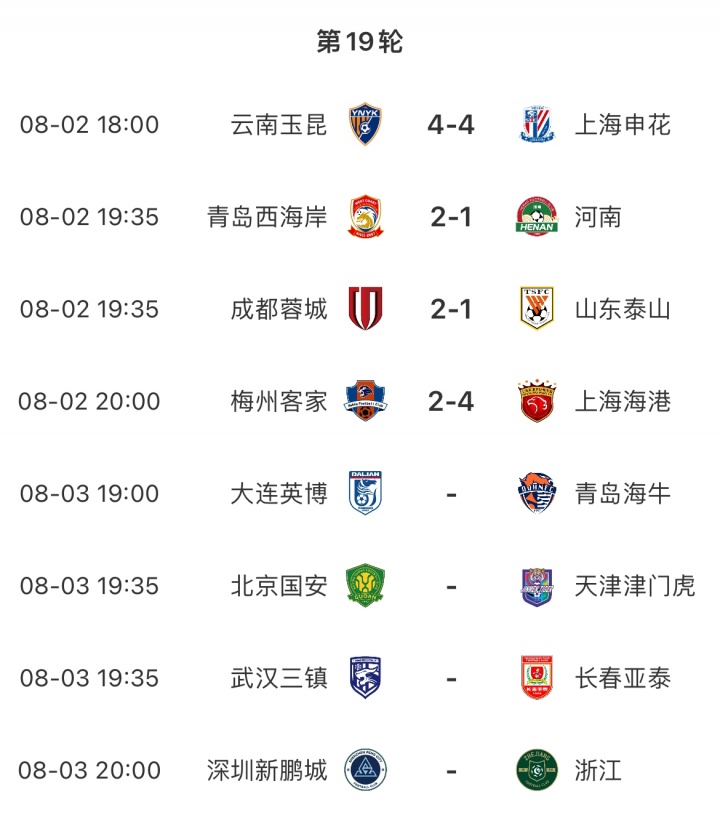The width and height of the screenshot is (720, 821).
Task: Open the 云南玉昆 vs 上海申花 match
Action: point(450,125)
